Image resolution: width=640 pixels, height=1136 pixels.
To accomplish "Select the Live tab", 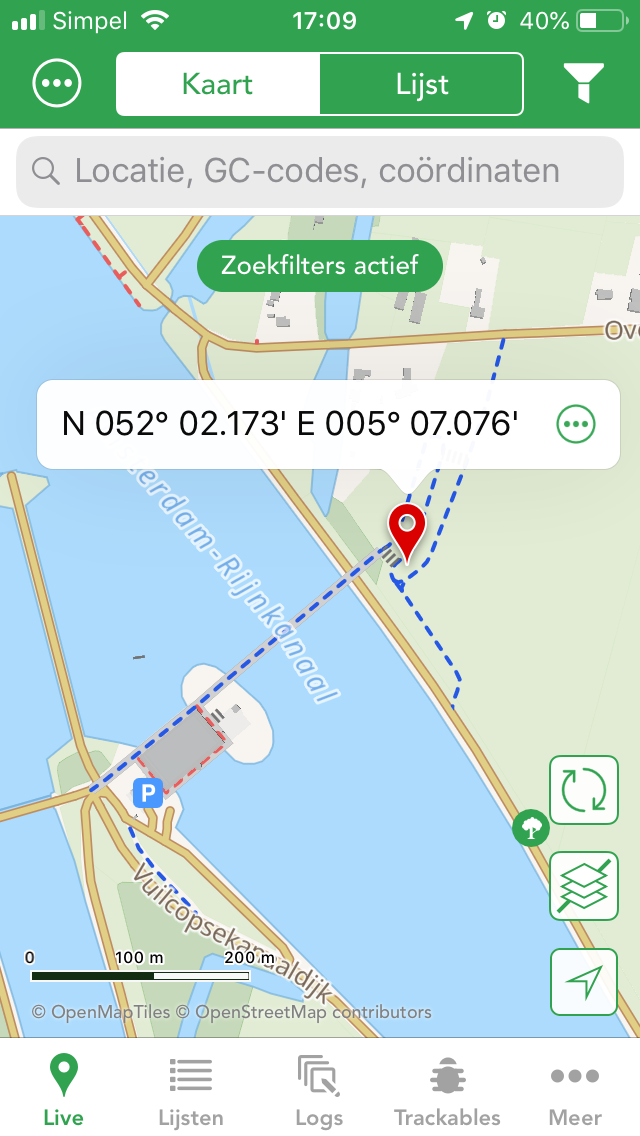I will pos(64,1090).
